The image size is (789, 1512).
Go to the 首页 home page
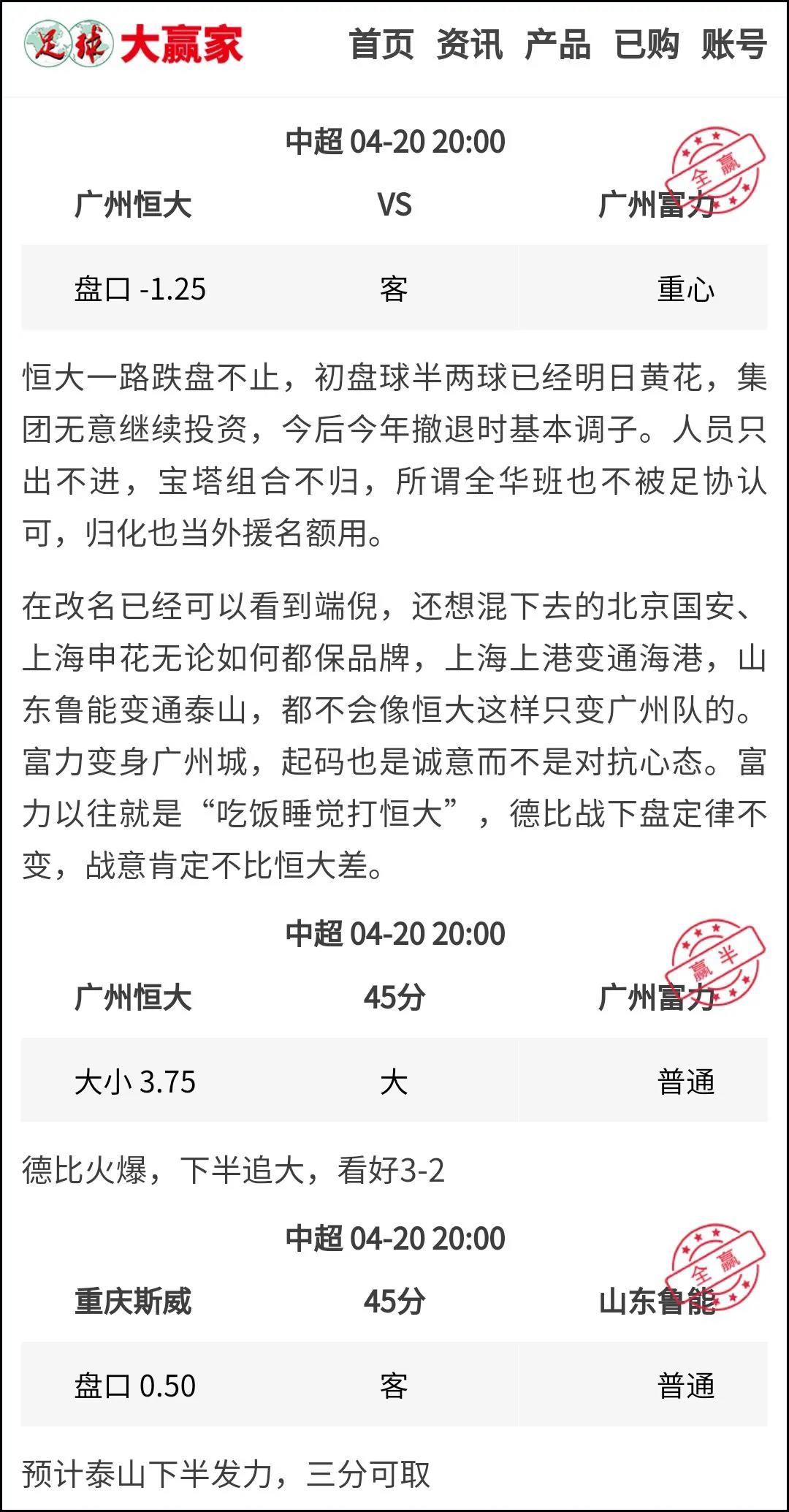(x=381, y=45)
